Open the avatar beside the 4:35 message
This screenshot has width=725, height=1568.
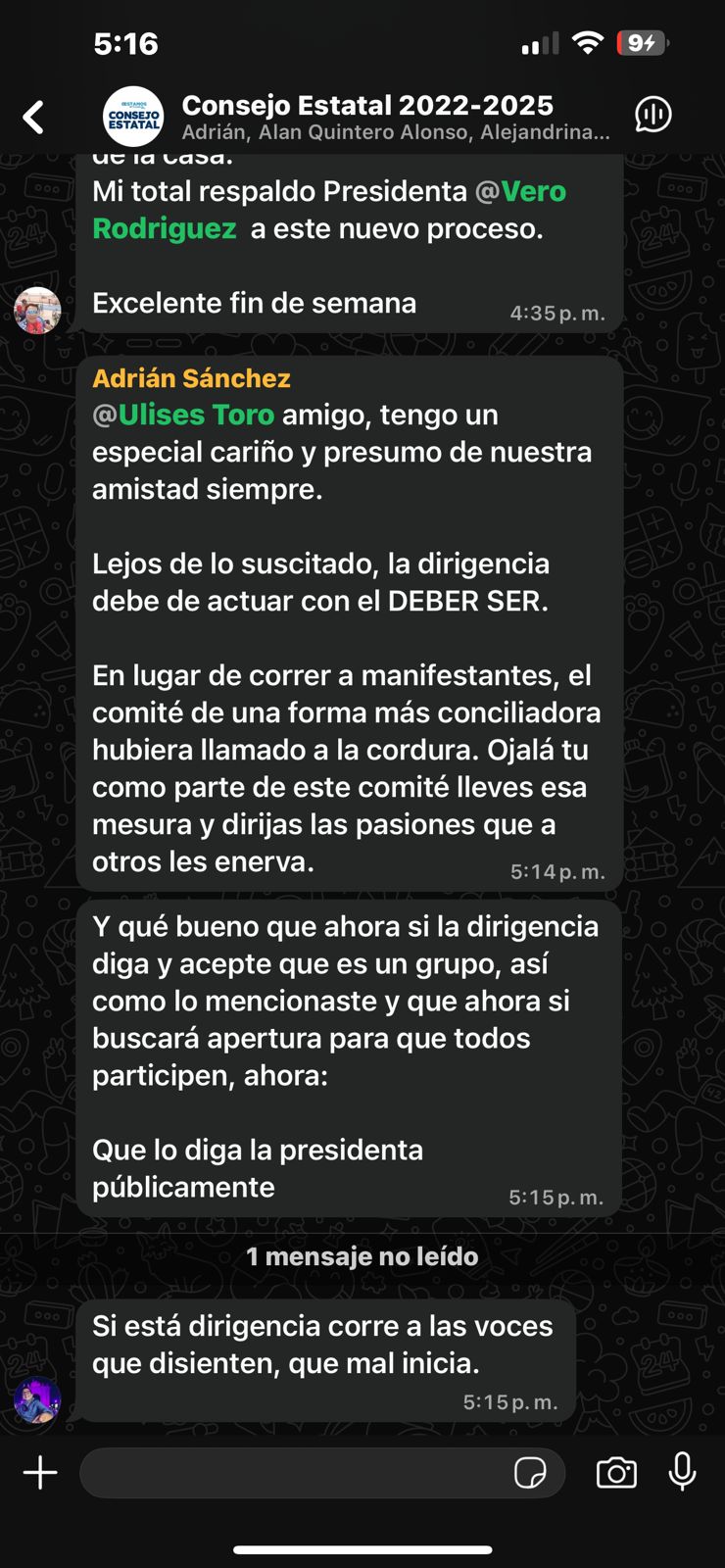coord(37,311)
